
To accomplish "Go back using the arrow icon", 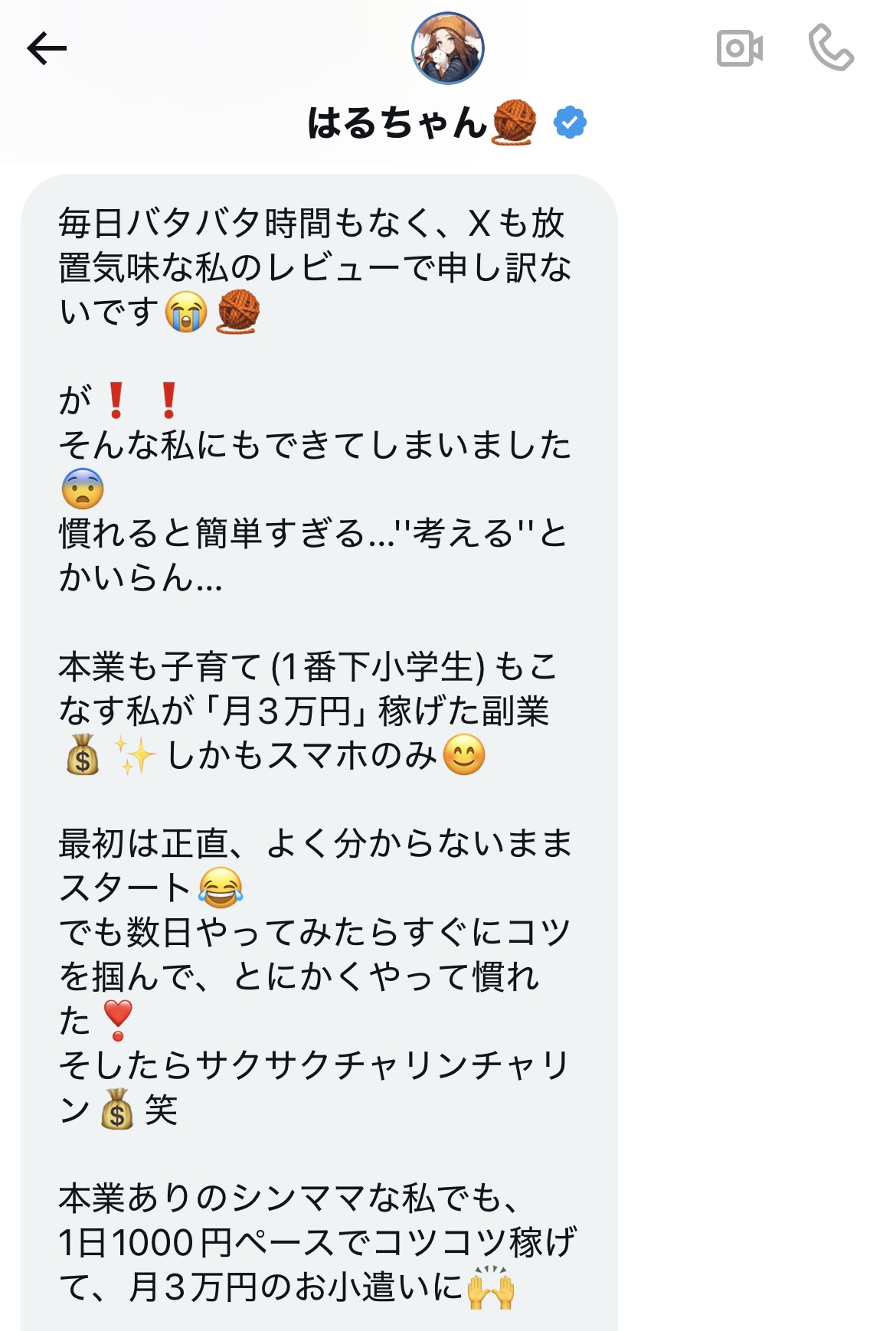I will [47, 49].
